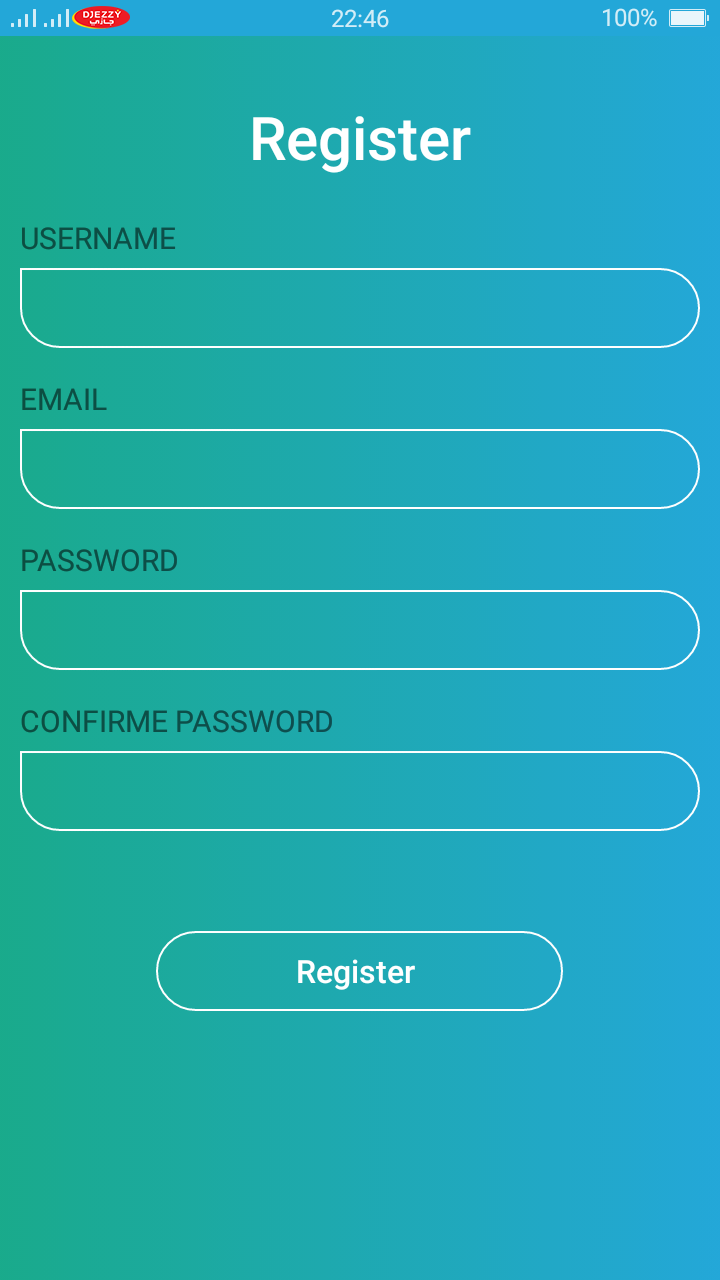This screenshot has height=1280, width=720.
Task: Click the Register page title
Action: [x=360, y=139]
